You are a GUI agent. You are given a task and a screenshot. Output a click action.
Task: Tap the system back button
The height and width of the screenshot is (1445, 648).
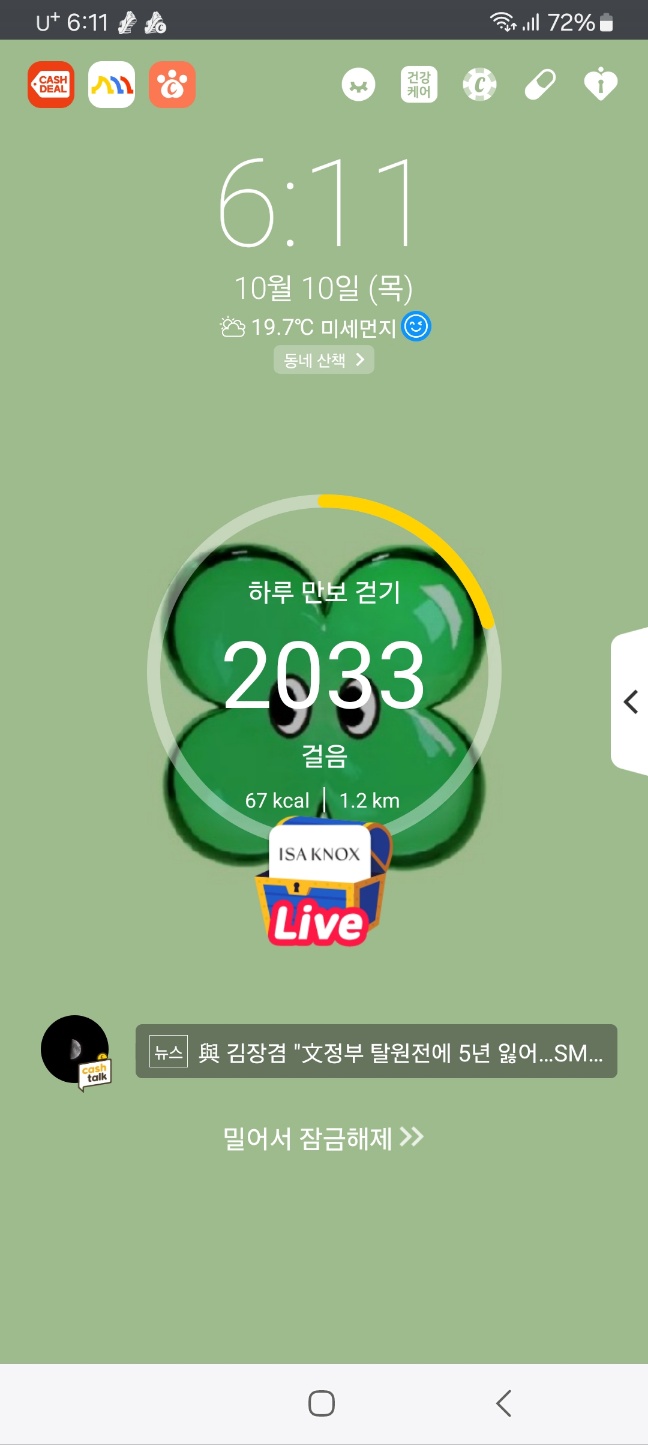point(504,1403)
